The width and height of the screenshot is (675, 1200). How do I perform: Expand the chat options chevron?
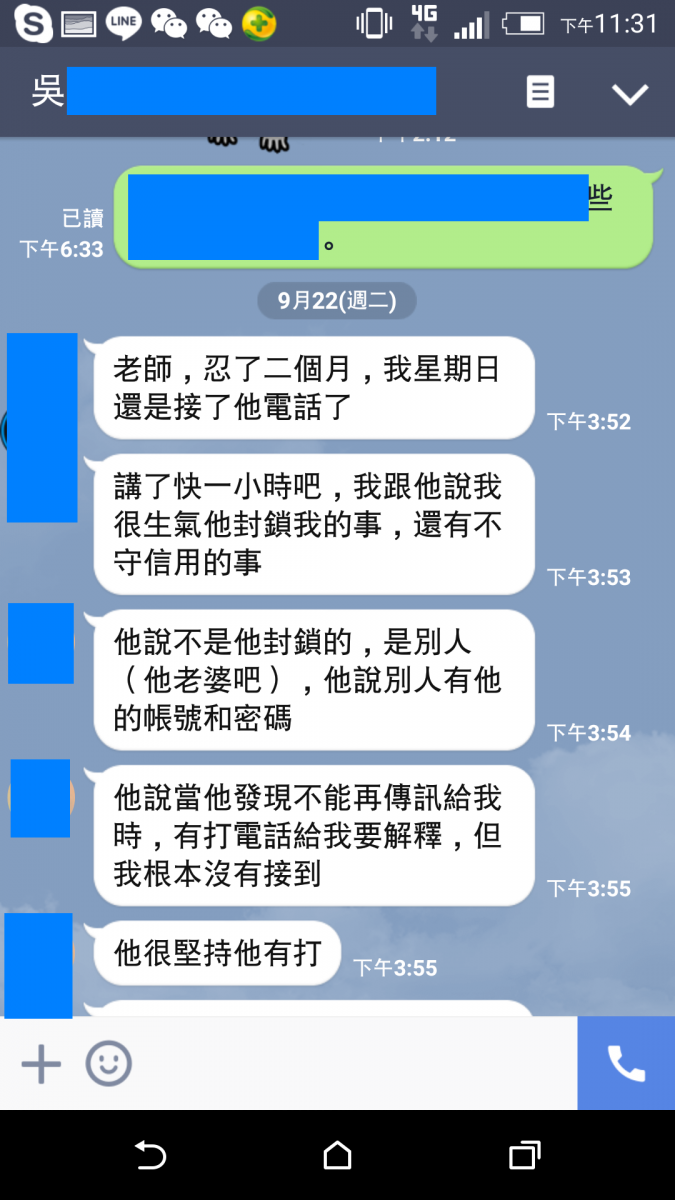[x=630, y=94]
